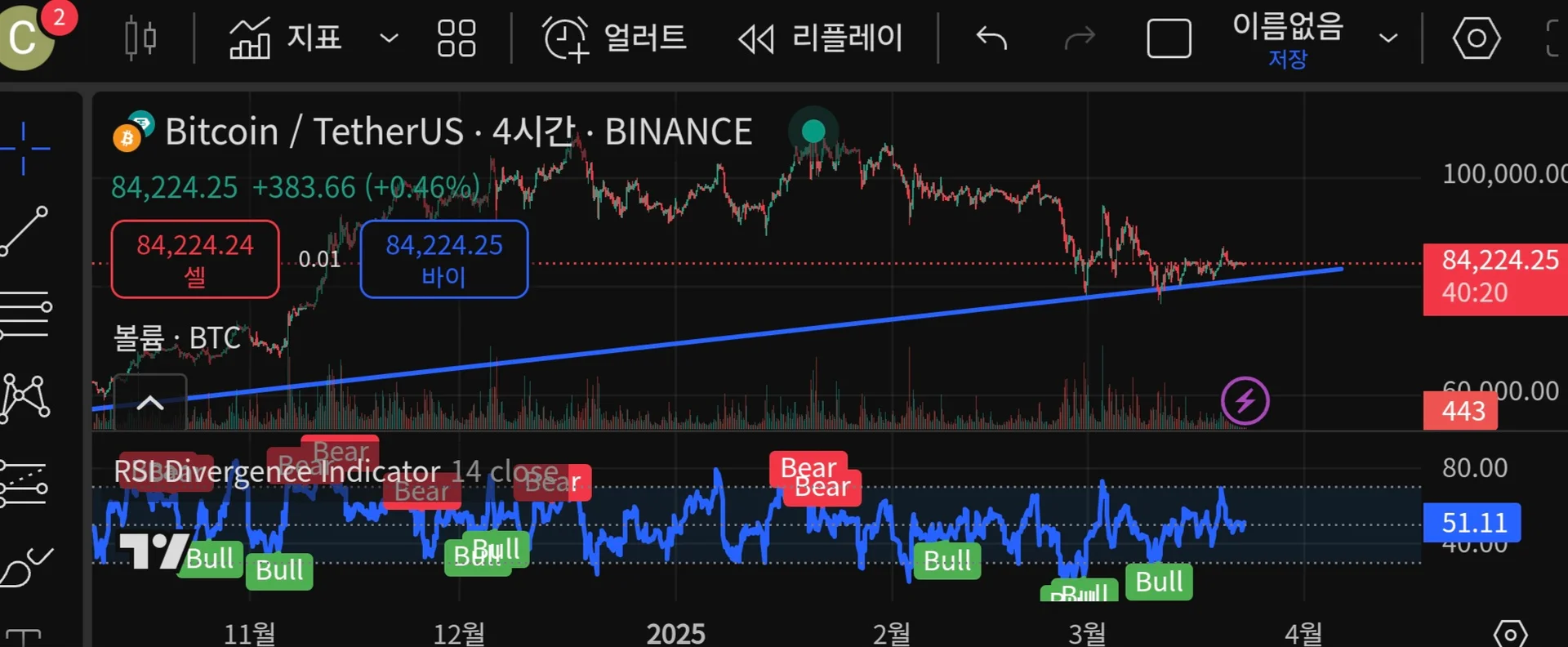Select the layout rectangle button
1568x647 pixels.
coord(1169,38)
